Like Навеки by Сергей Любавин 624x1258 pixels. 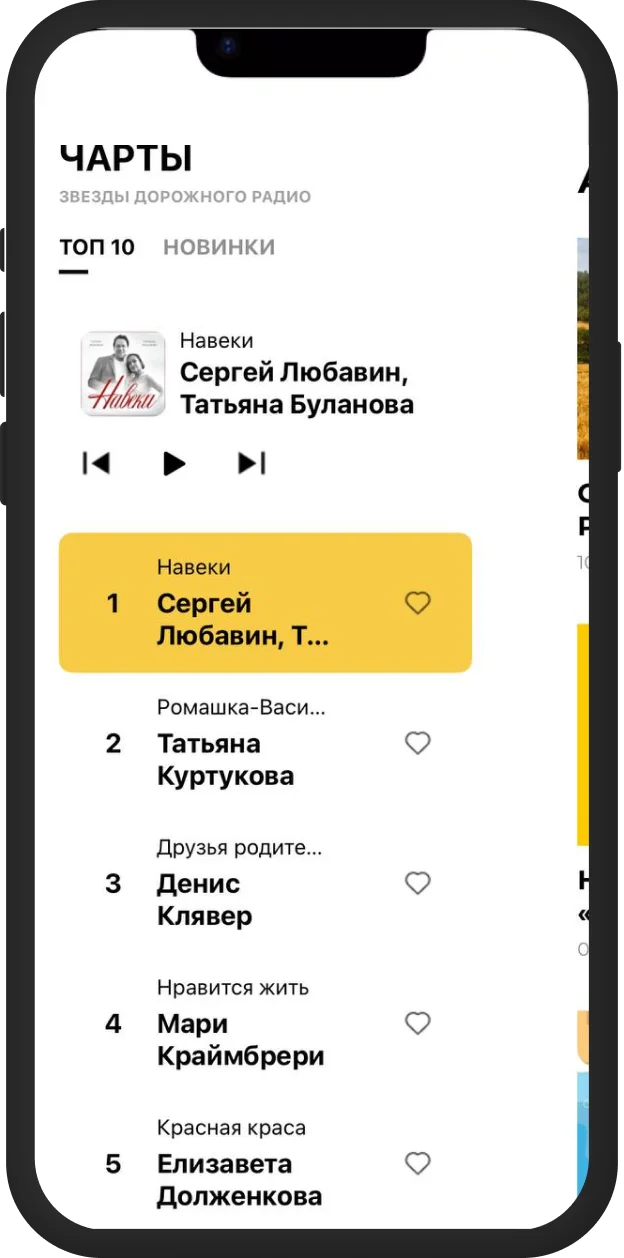417,603
